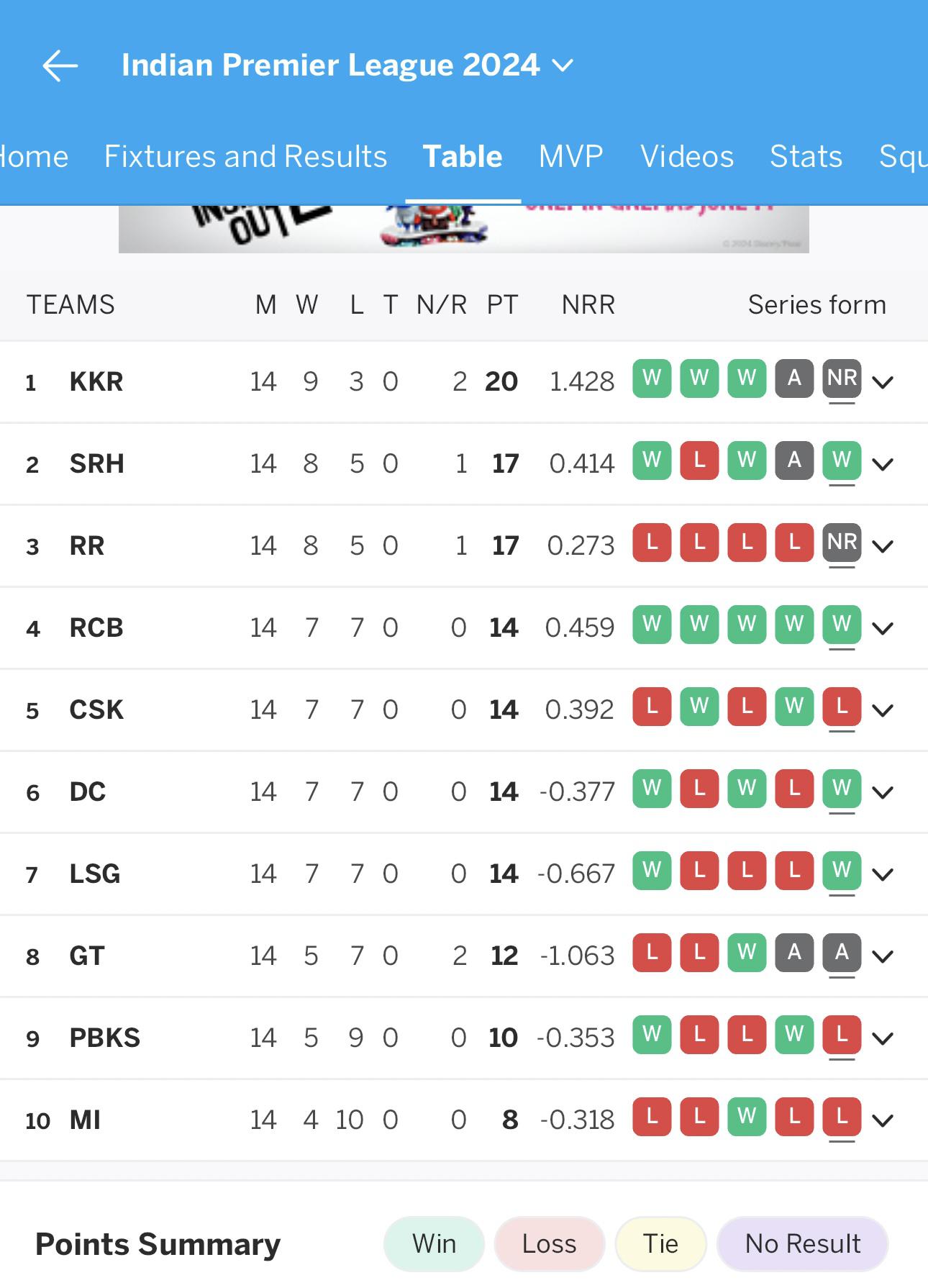The width and height of the screenshot is (928, 1288).
Task: Expand the RR row chevron
Action: click(883, 546)
